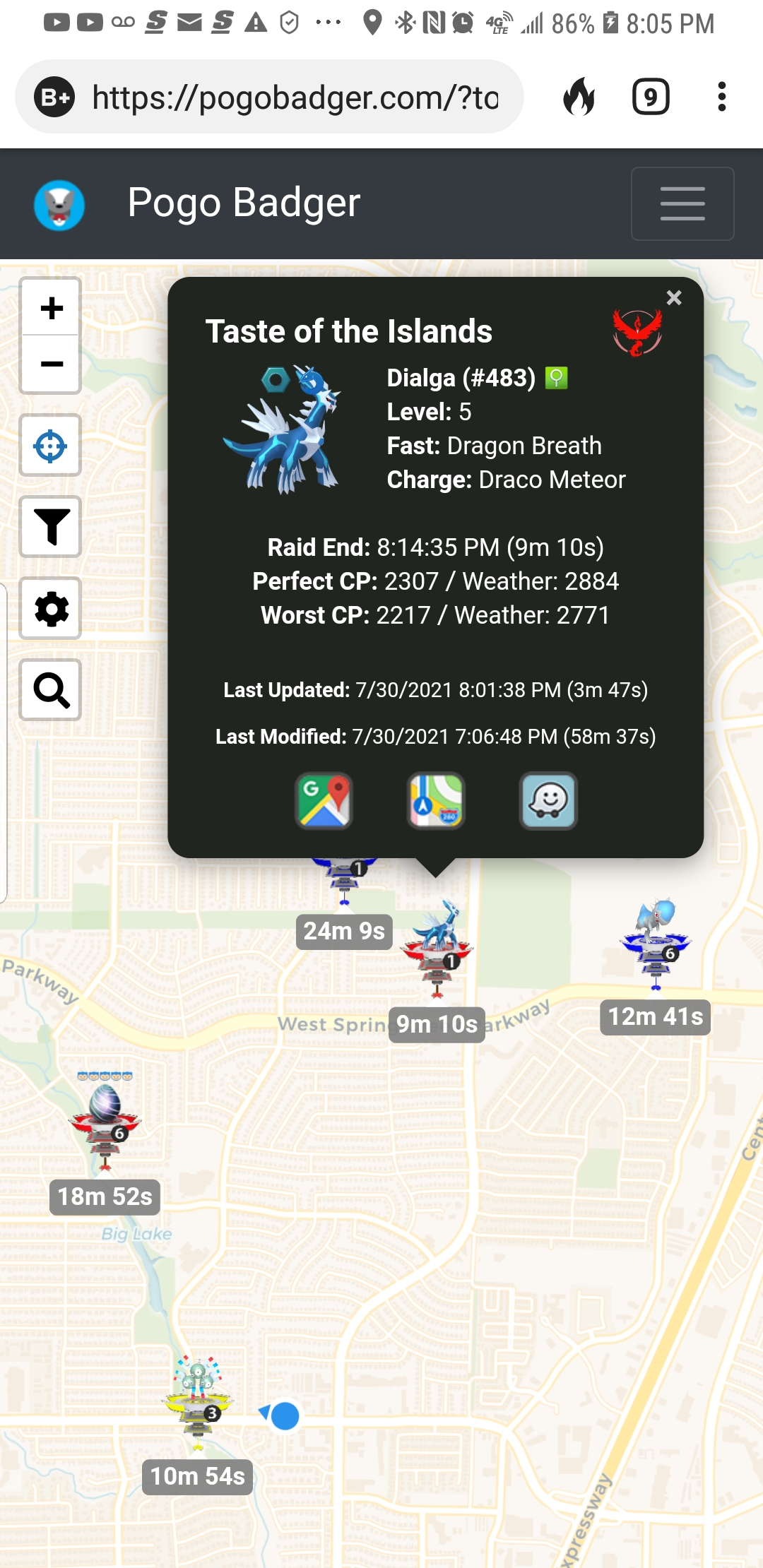
Task: Close the Taste of the Islands popup
Action: point(674,298)
